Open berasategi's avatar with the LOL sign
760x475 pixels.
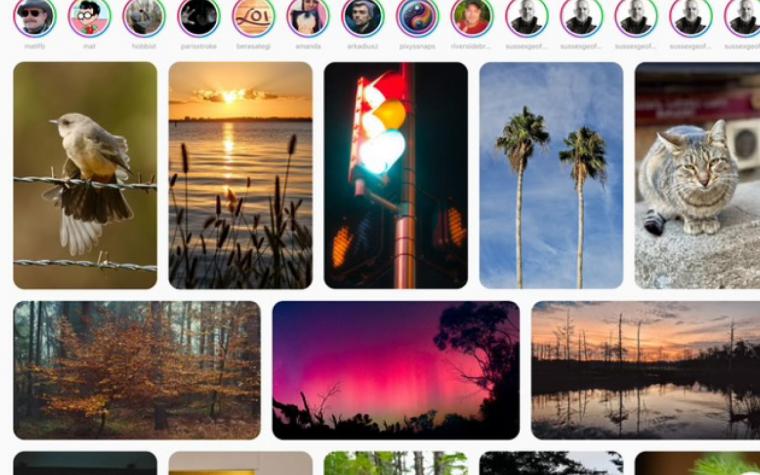click(253, 17)
